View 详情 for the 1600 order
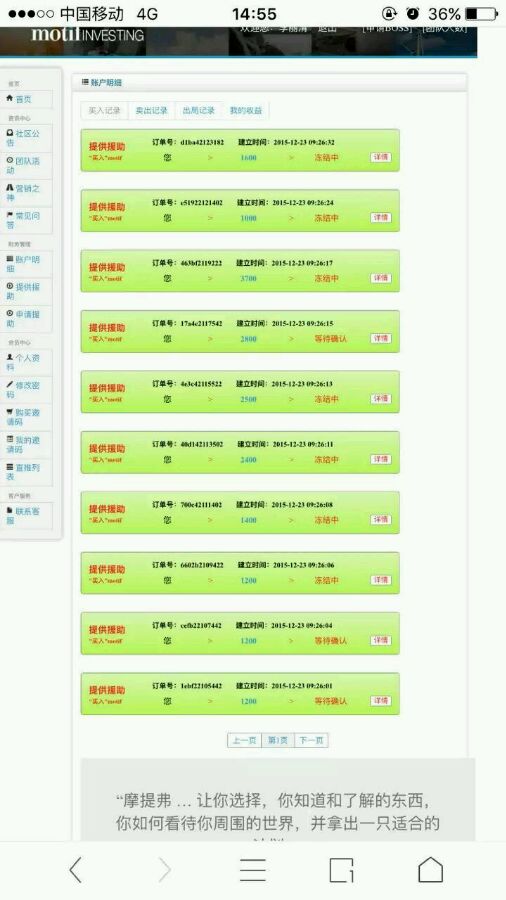The width and height of the screenshot is (506, 900). (x=381, y=157)
